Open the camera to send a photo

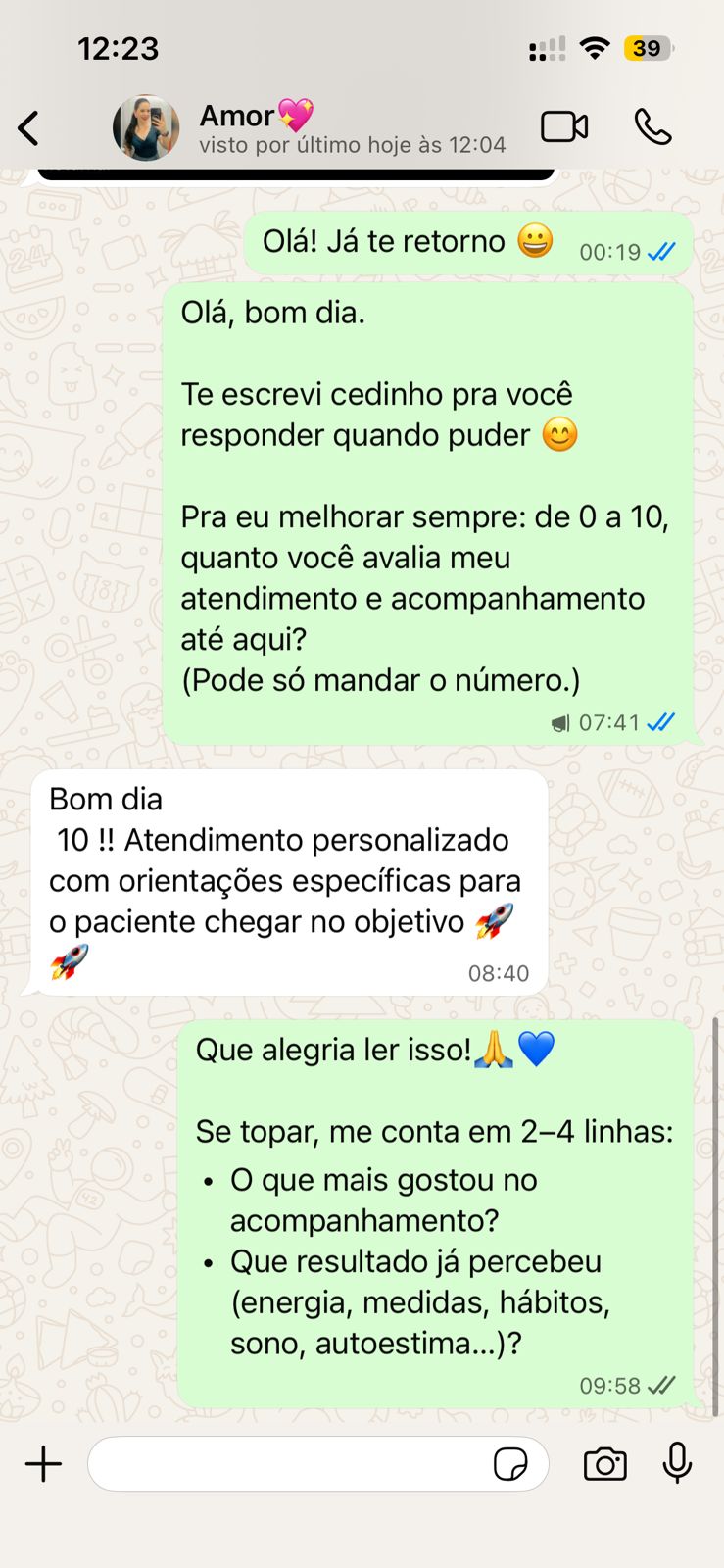click(x=605, y=1464)
